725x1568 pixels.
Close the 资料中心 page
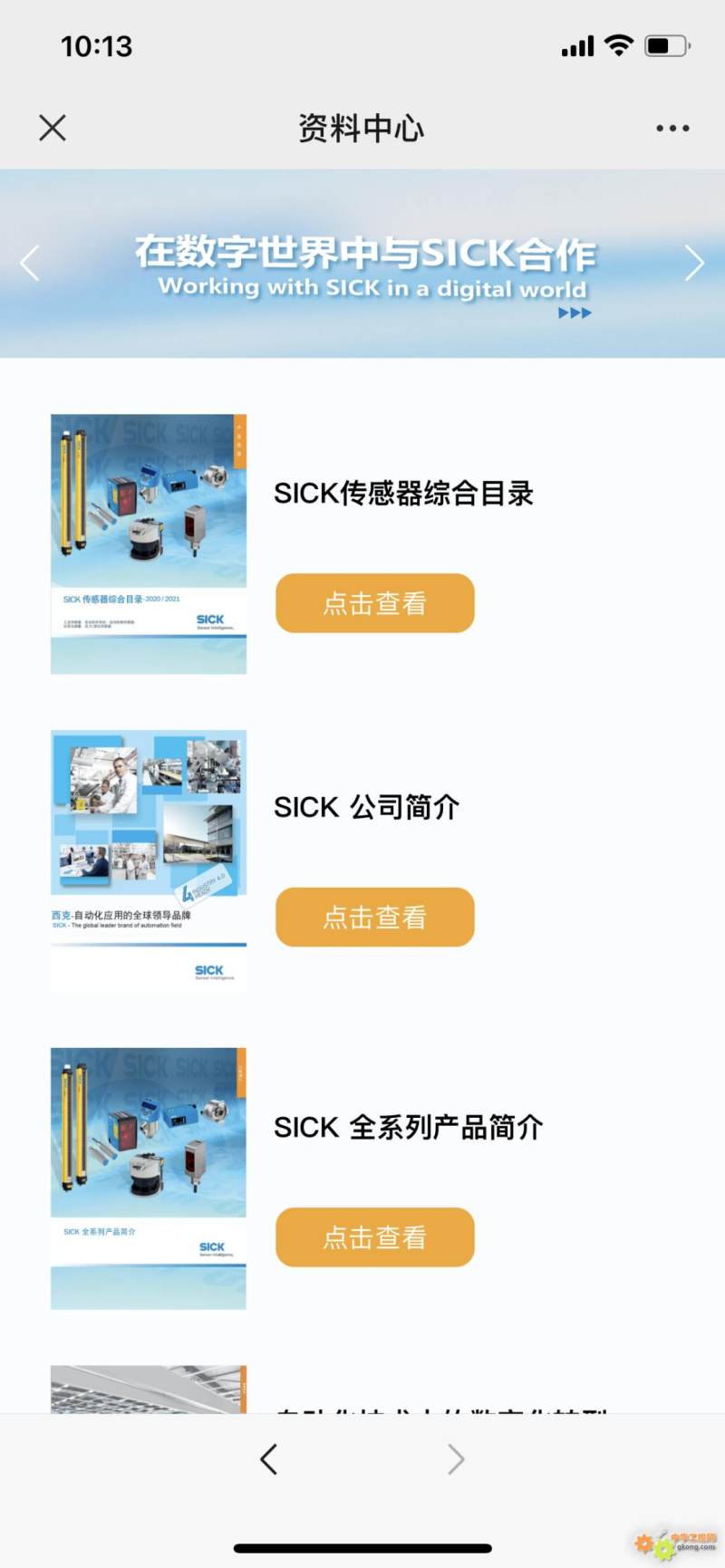pyautogui.click(x=53, y=128)
